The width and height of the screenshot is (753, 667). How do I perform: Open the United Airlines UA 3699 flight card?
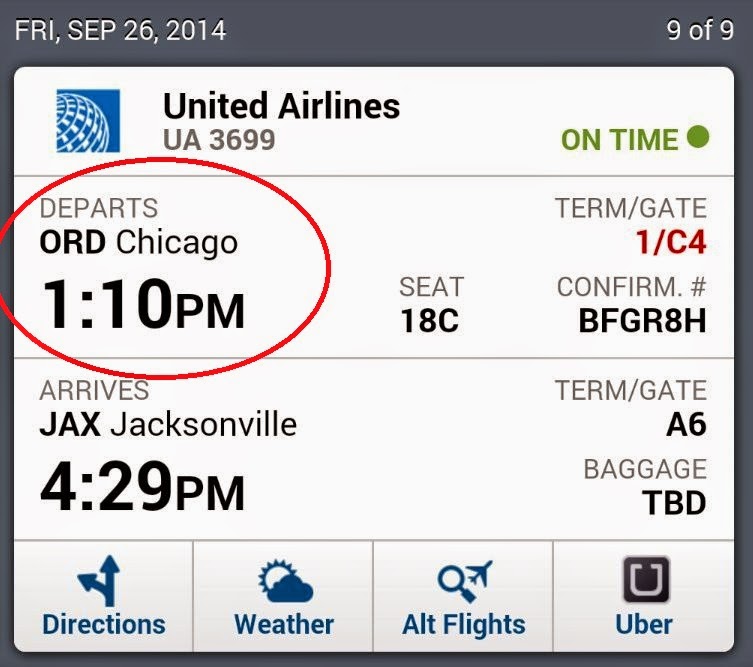(x=280, y=121)
